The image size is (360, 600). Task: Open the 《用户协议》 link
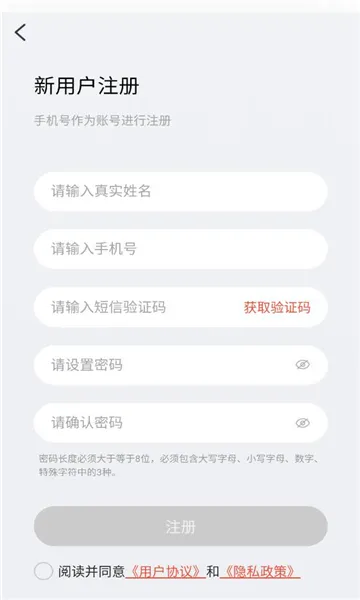coord(166,572)
